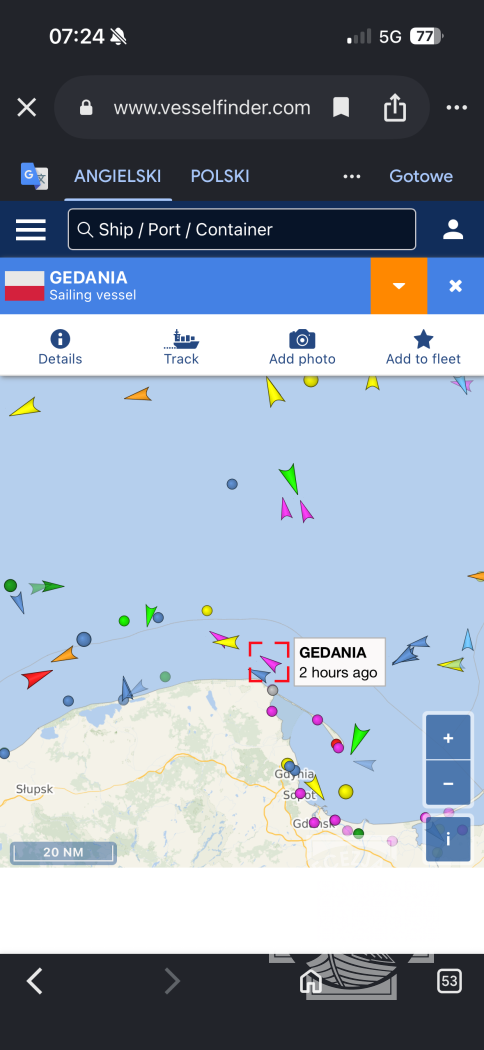The image size is (484, 1050).
Task: Tap the Ship / Port / Container search field
Action: pyautogui.click(x=242, y=230)
